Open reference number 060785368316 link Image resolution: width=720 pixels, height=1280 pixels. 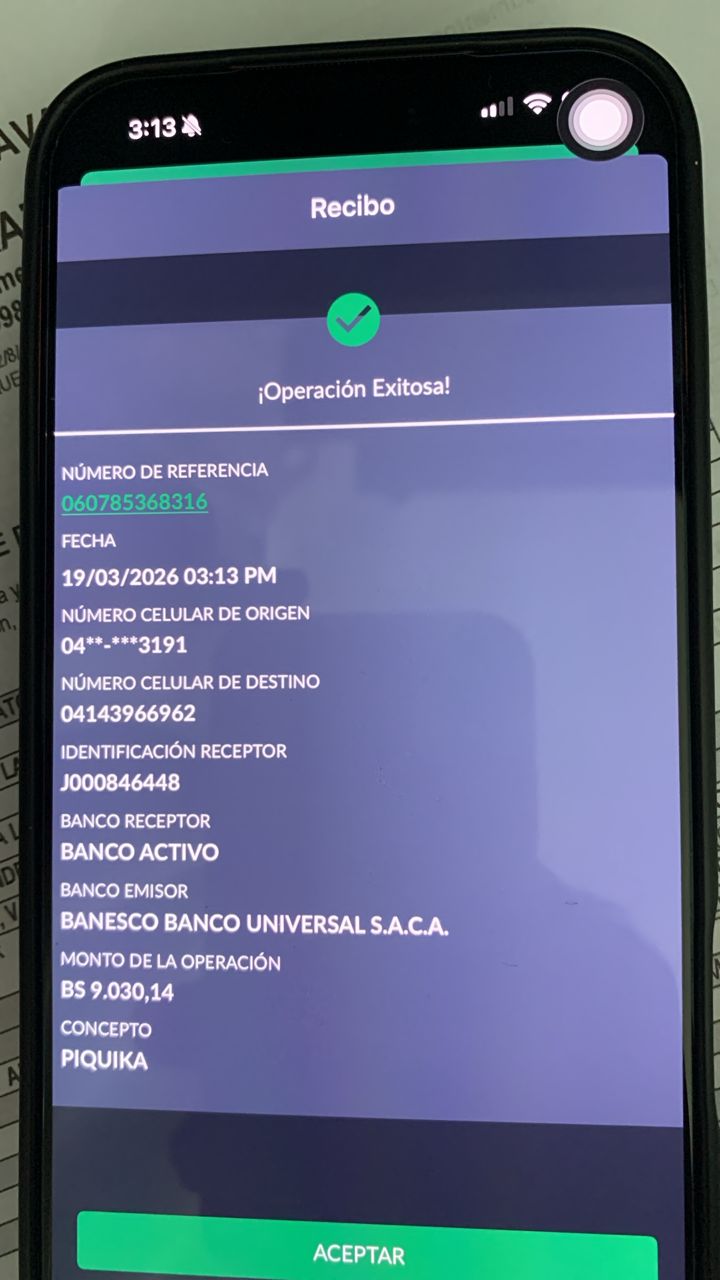pyautogui.click(x=135, y=503)
